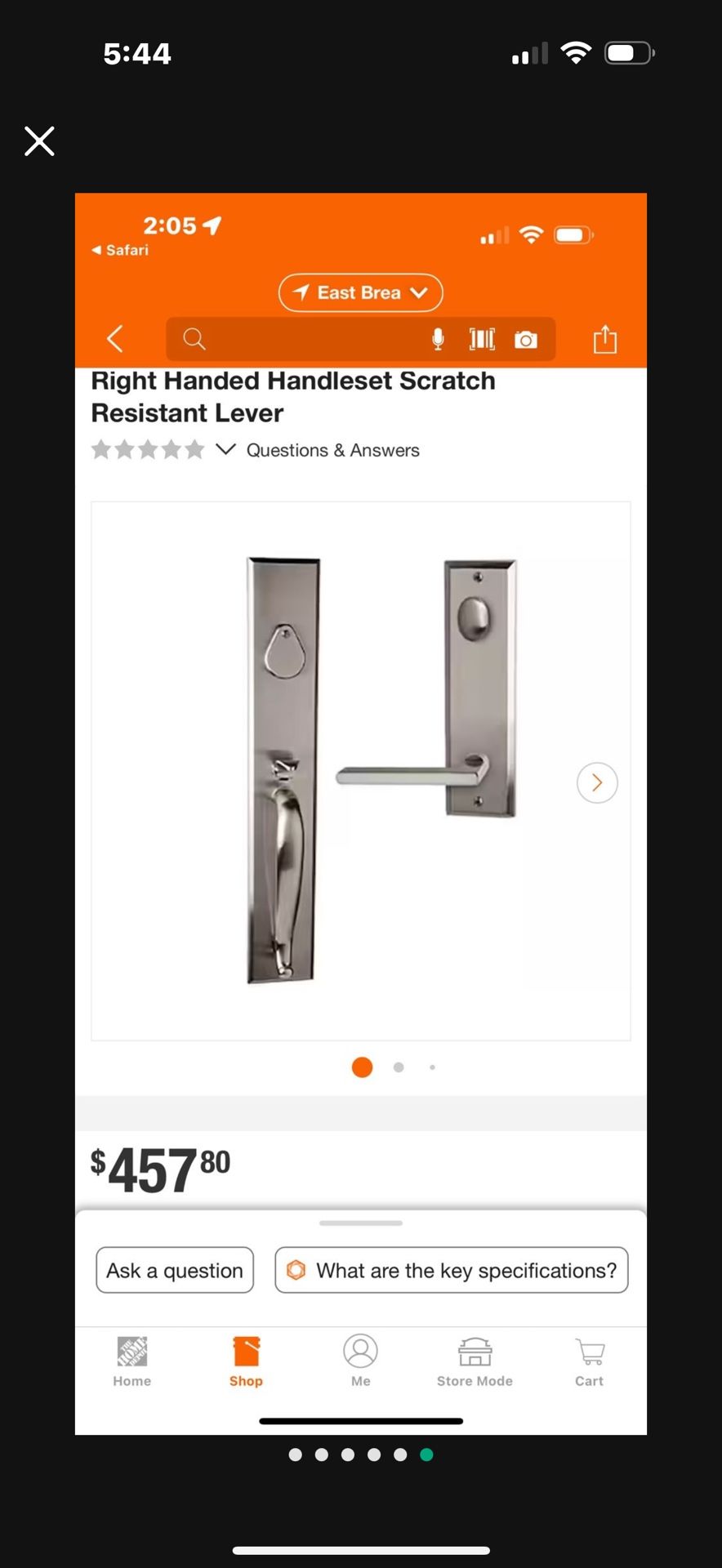Viewport: 722px width, 1568px height.
Task: Show the next product image via right chevron
Action: (597, 782)
